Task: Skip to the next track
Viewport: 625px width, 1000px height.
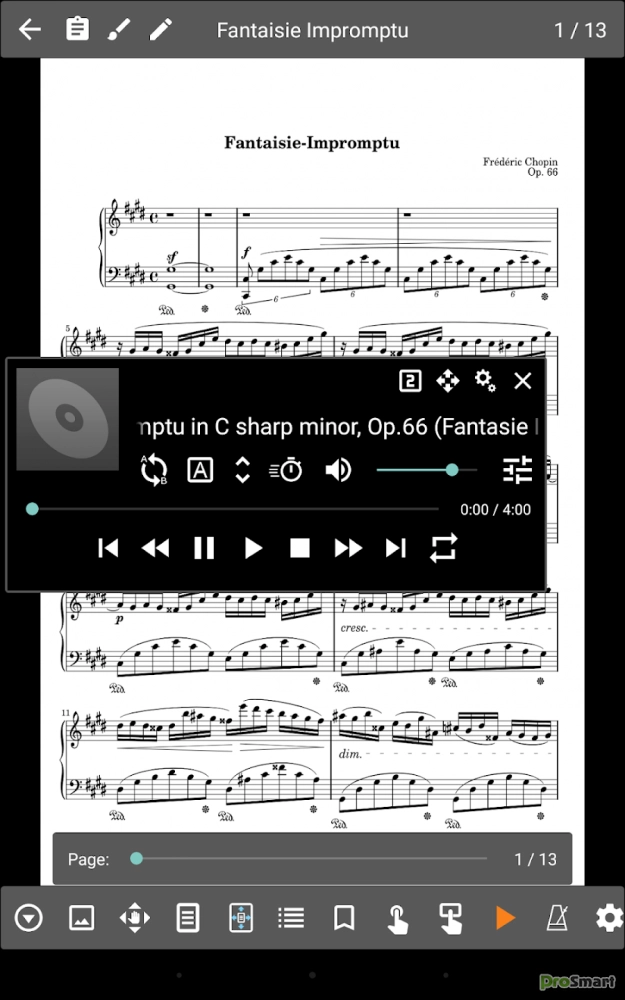Action: [x=396, y=548]
